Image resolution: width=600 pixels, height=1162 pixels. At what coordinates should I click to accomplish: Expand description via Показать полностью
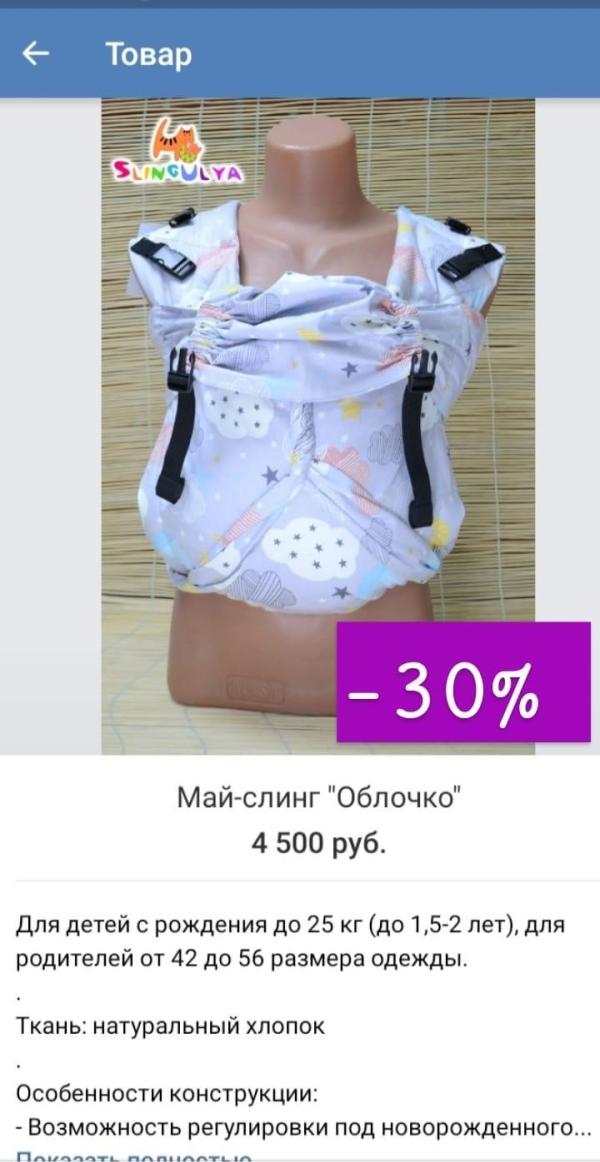point(134,1155)
